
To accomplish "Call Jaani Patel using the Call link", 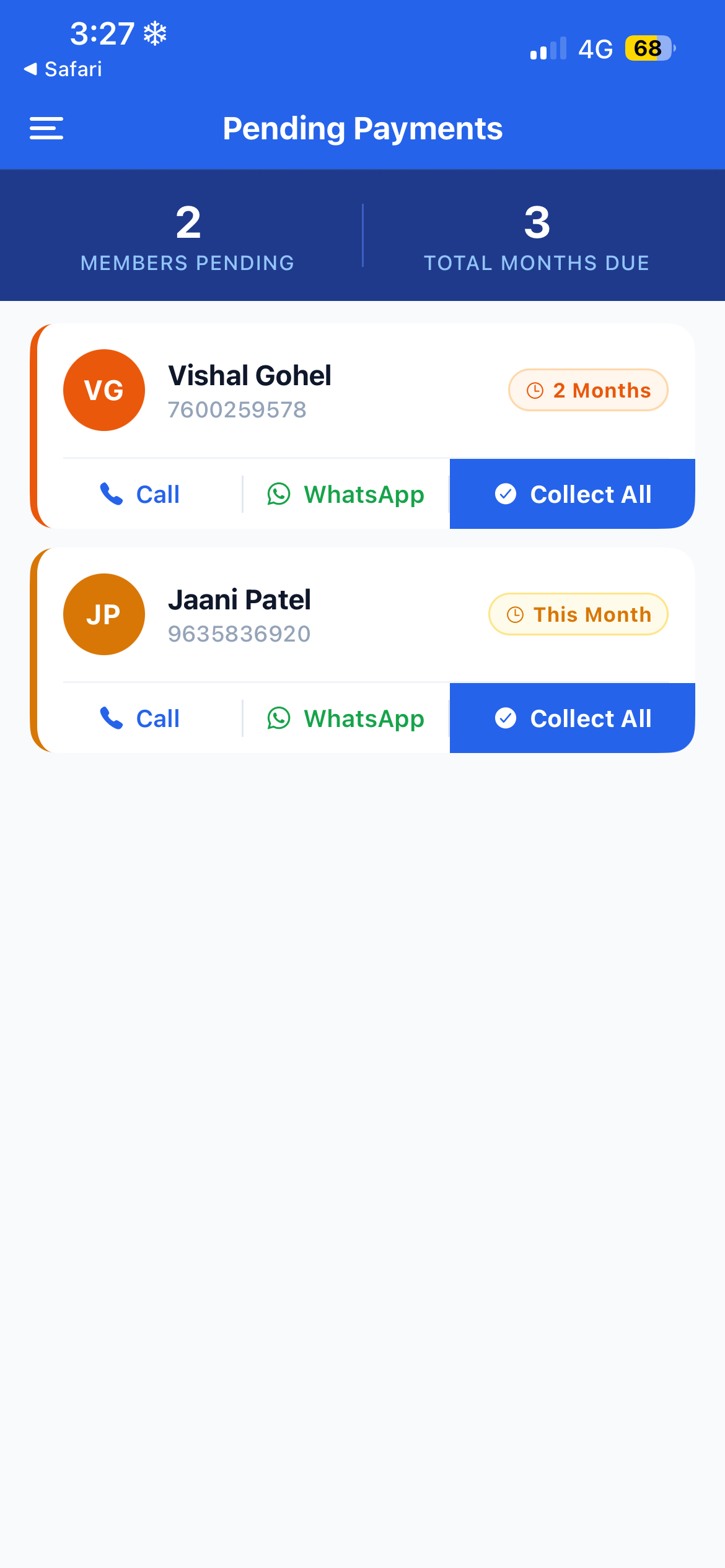I will click(x=139, y=718).
